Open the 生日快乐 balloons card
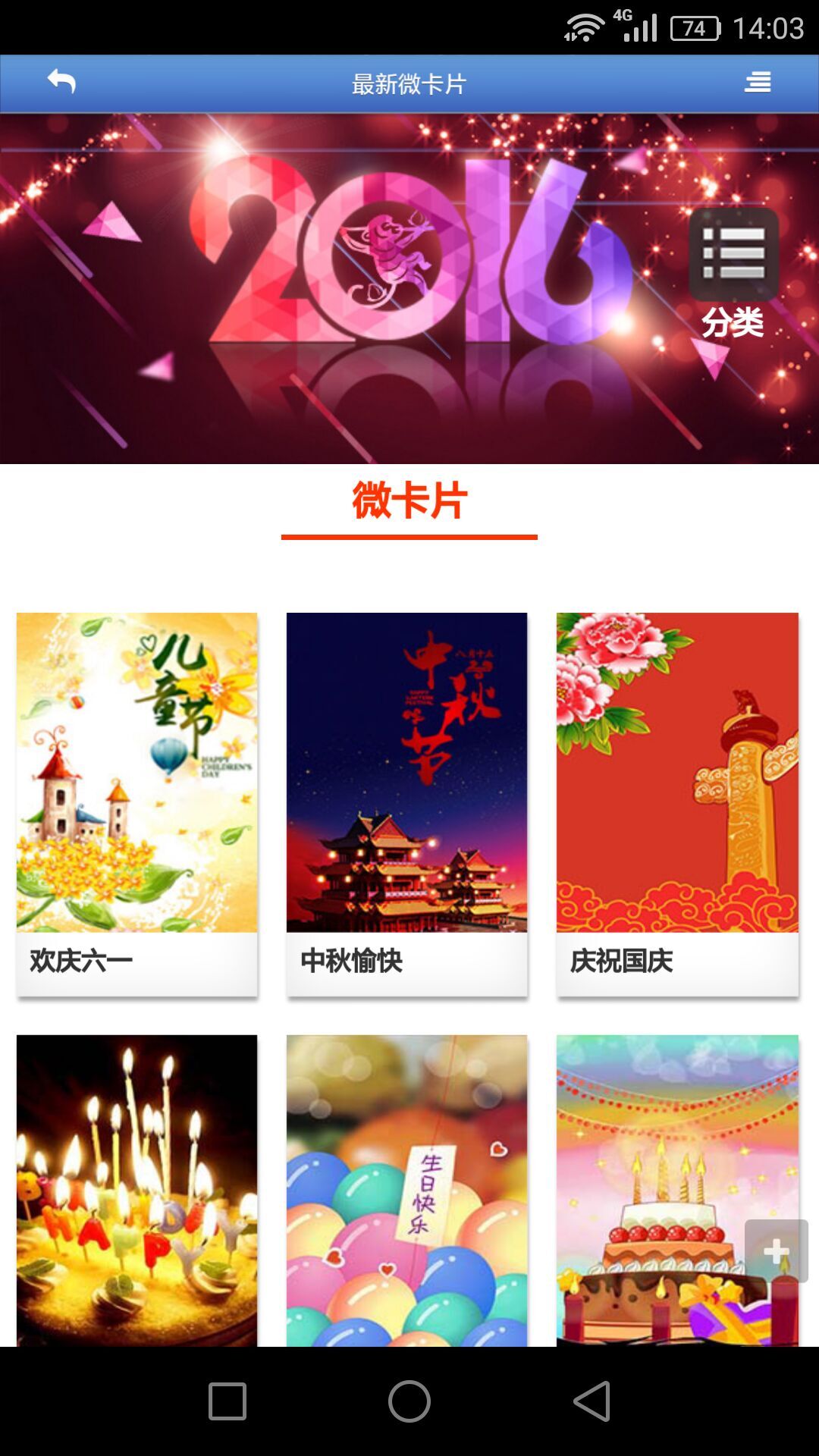 407,1190
